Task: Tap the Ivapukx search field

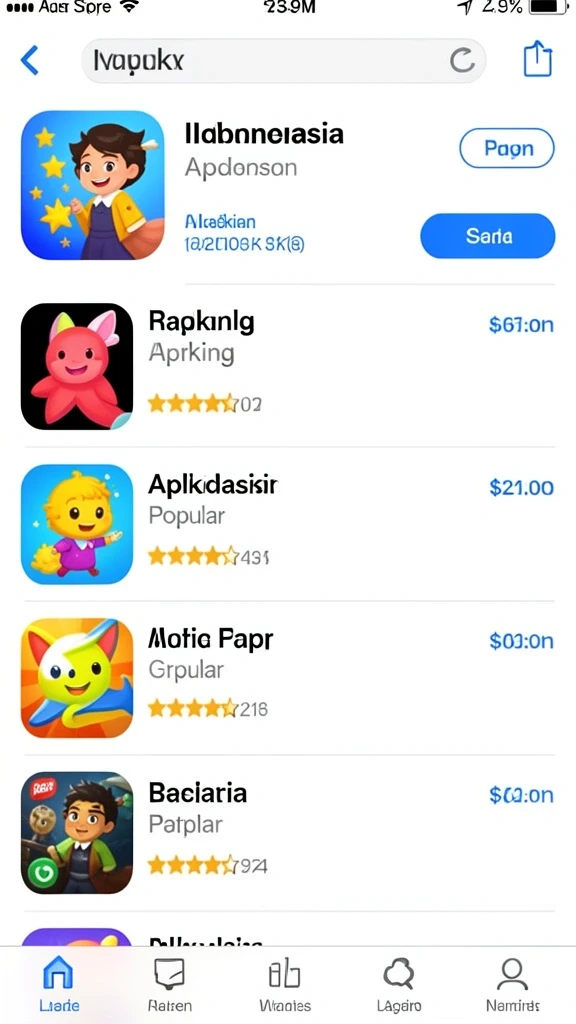Action: [x=283, y=61]
